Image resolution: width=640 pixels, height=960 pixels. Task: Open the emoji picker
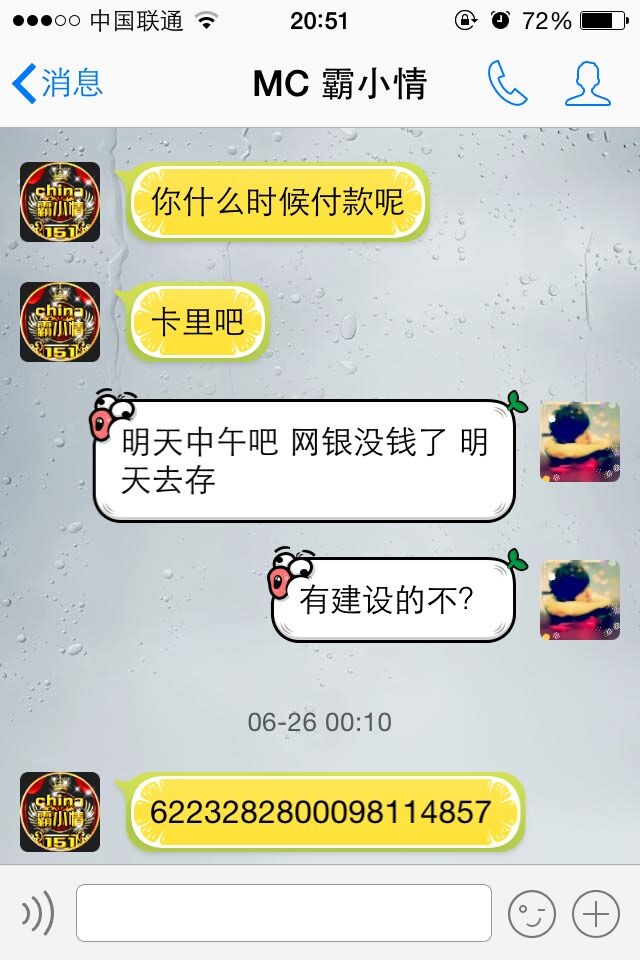click(531, 912)
